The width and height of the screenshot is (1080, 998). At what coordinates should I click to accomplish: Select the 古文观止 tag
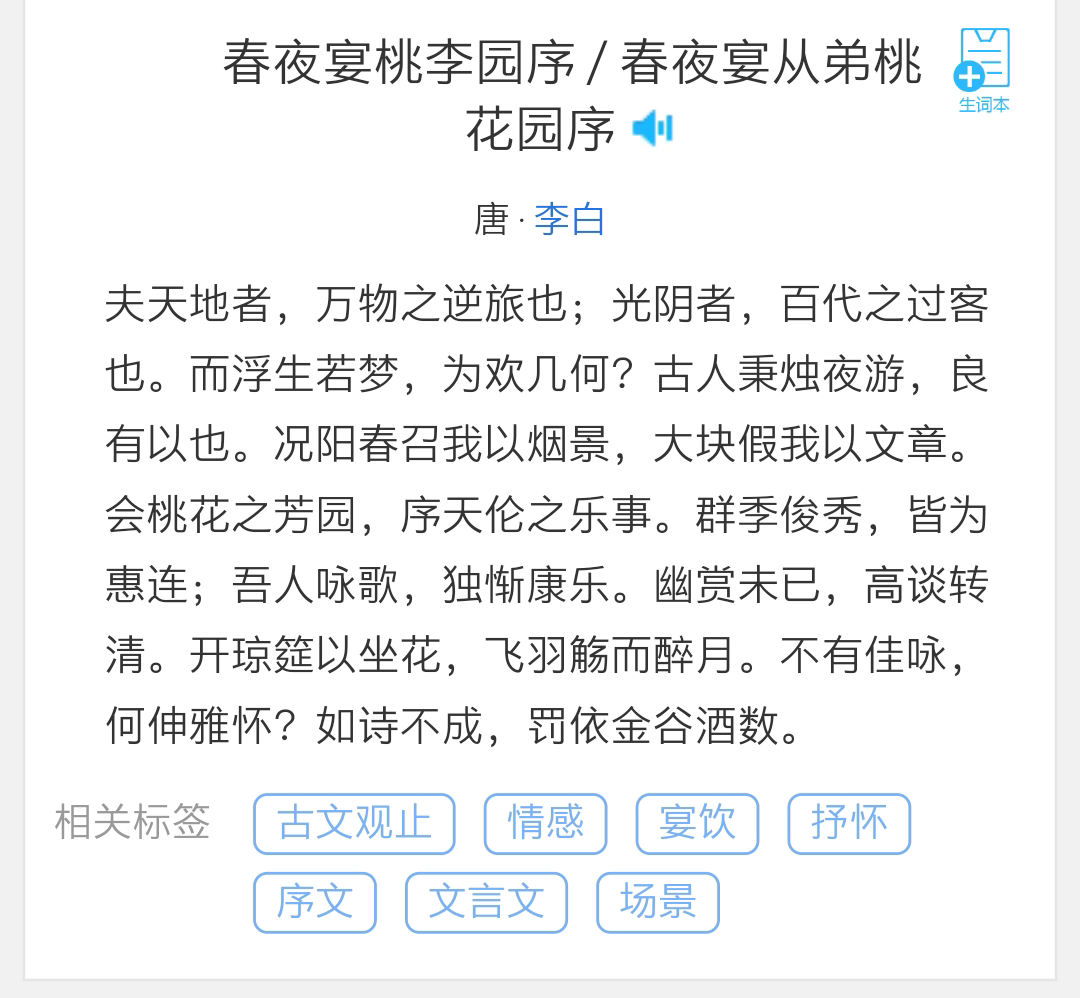tap(354, 824)
